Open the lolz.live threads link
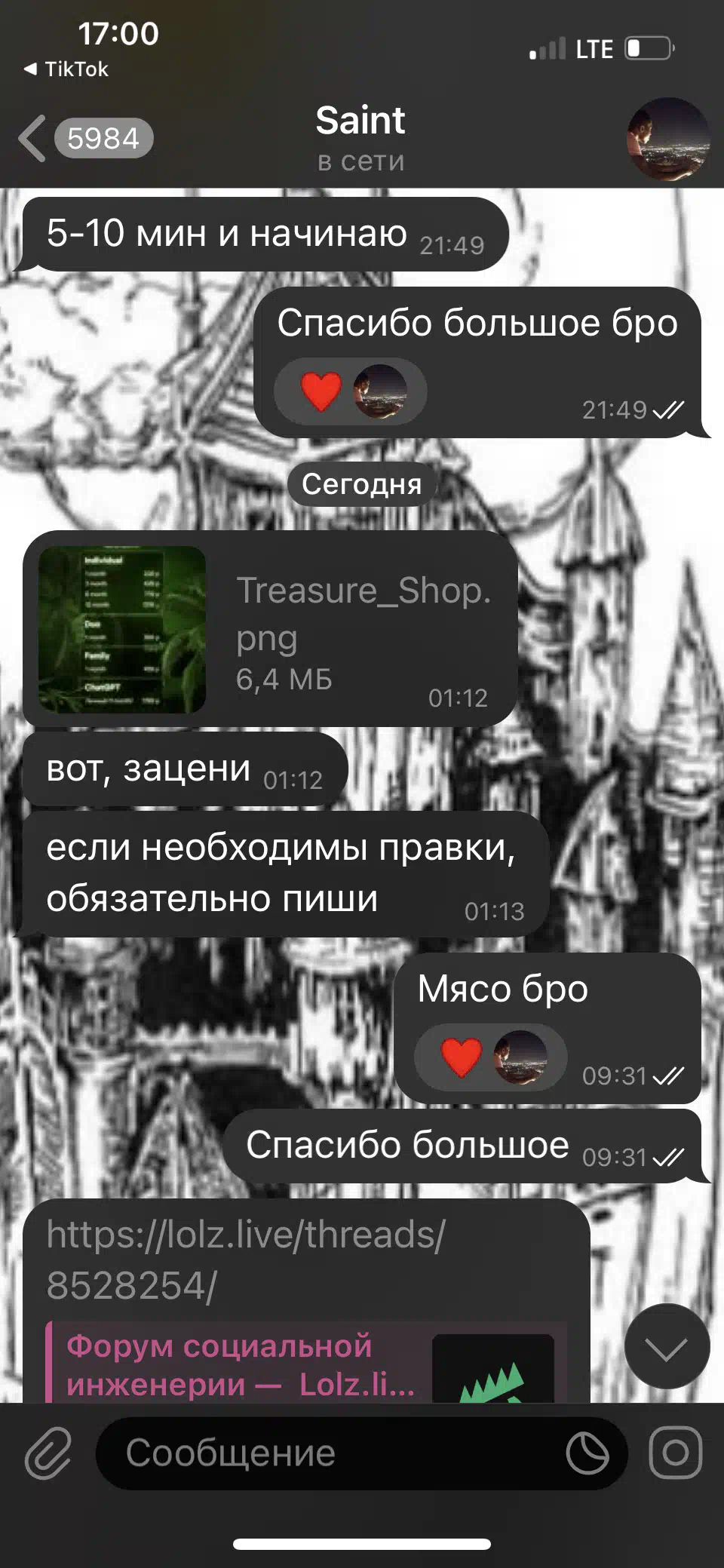The height and width of the screenshot is (1568, 724). 246,1260
